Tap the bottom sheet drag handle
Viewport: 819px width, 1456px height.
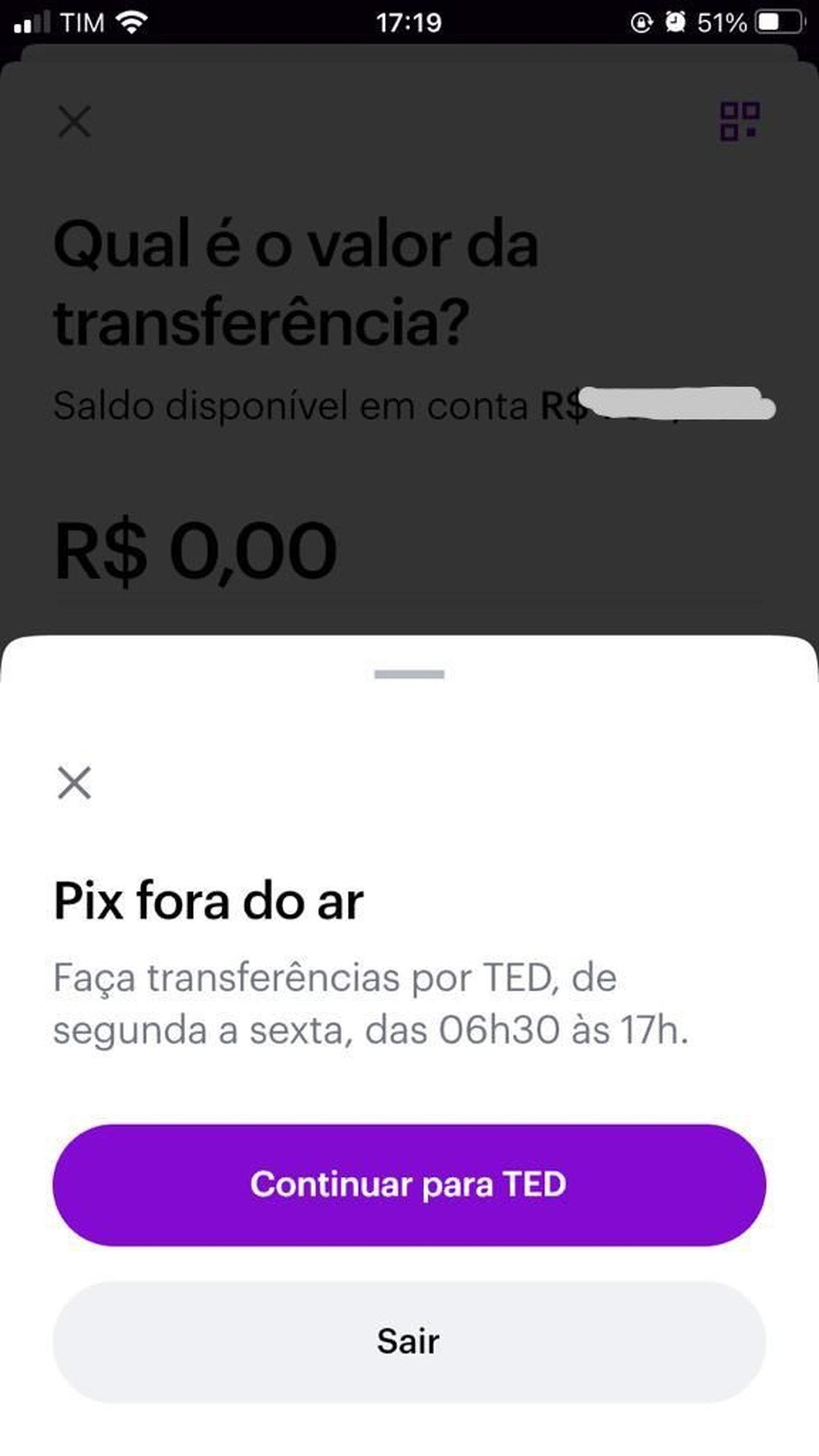pos(407,673)
